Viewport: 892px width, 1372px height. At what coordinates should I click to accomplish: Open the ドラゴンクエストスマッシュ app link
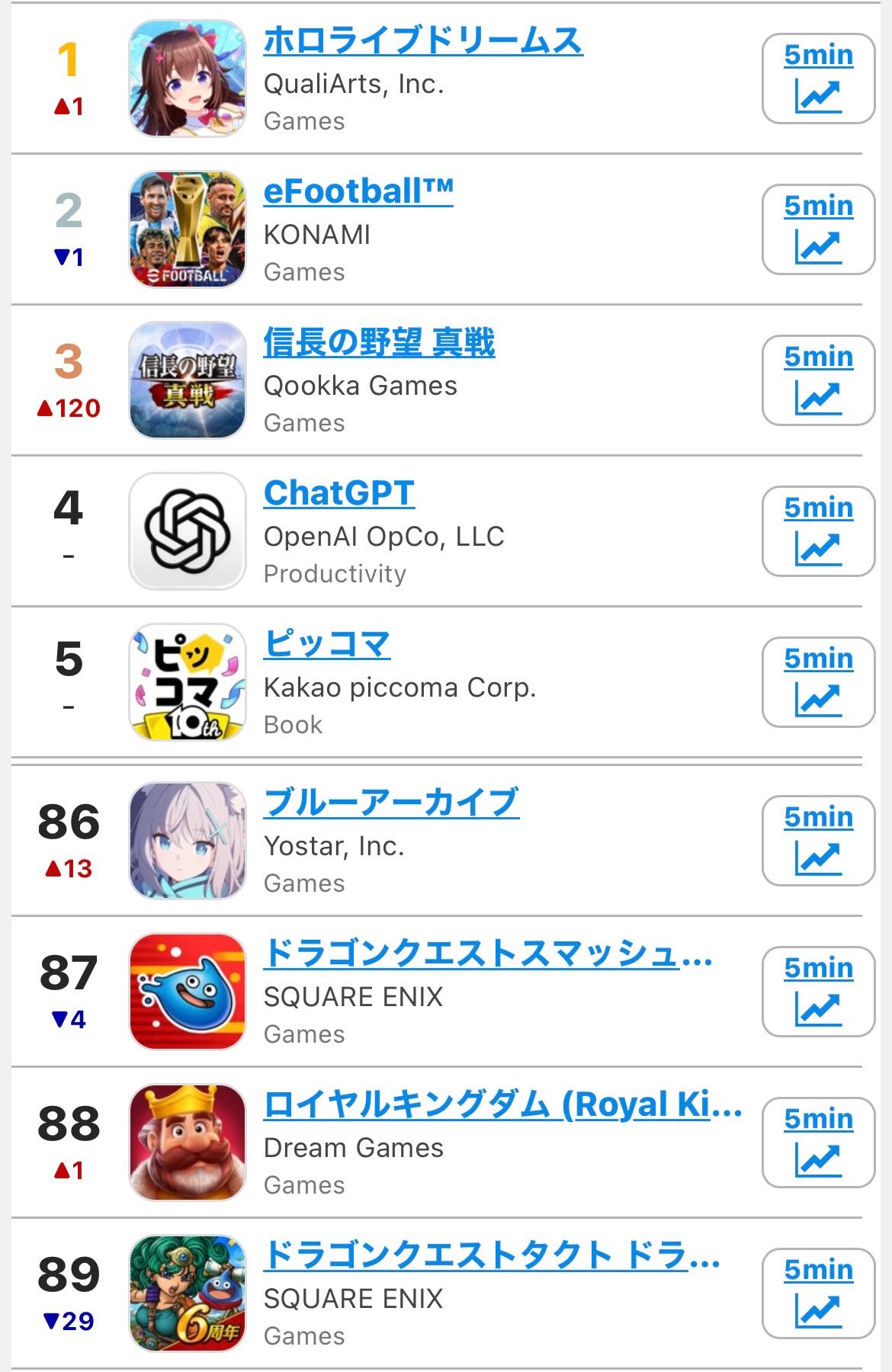tap(488, 954)
